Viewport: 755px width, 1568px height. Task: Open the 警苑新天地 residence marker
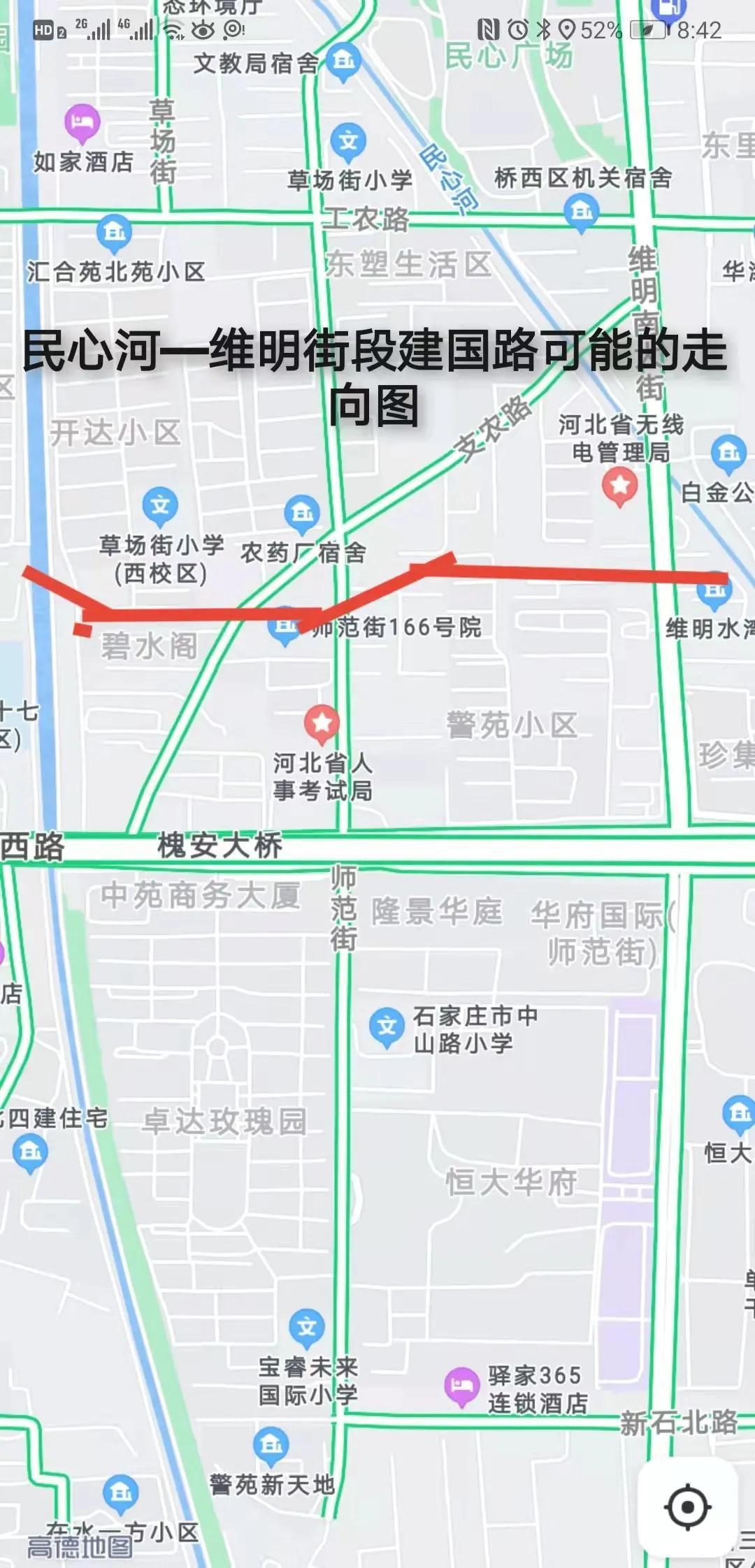[x=272, y=1444]
